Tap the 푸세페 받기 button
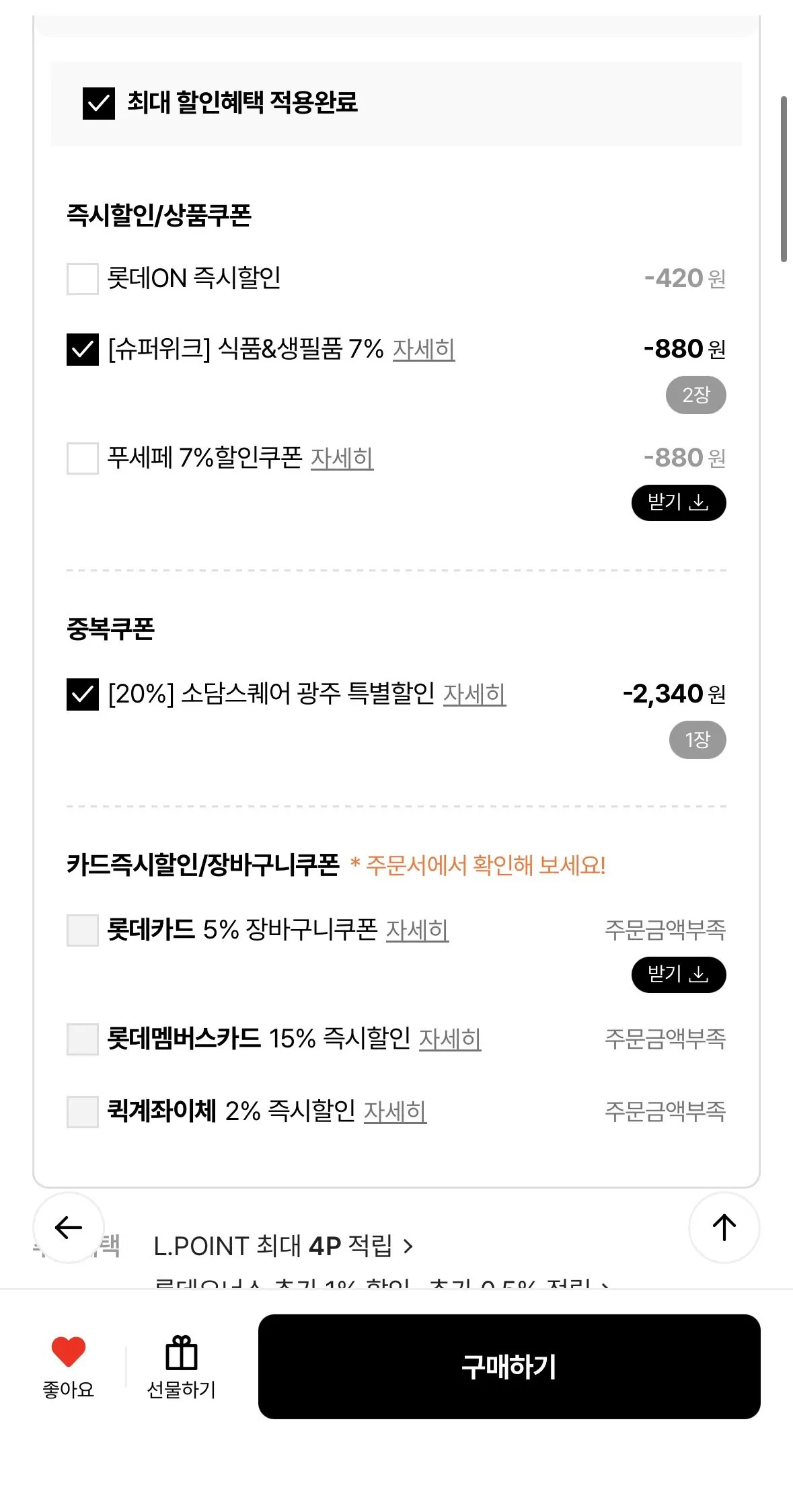Image resolution: width=793 pixels, height=1512 pixels. (x=678, y=502)
